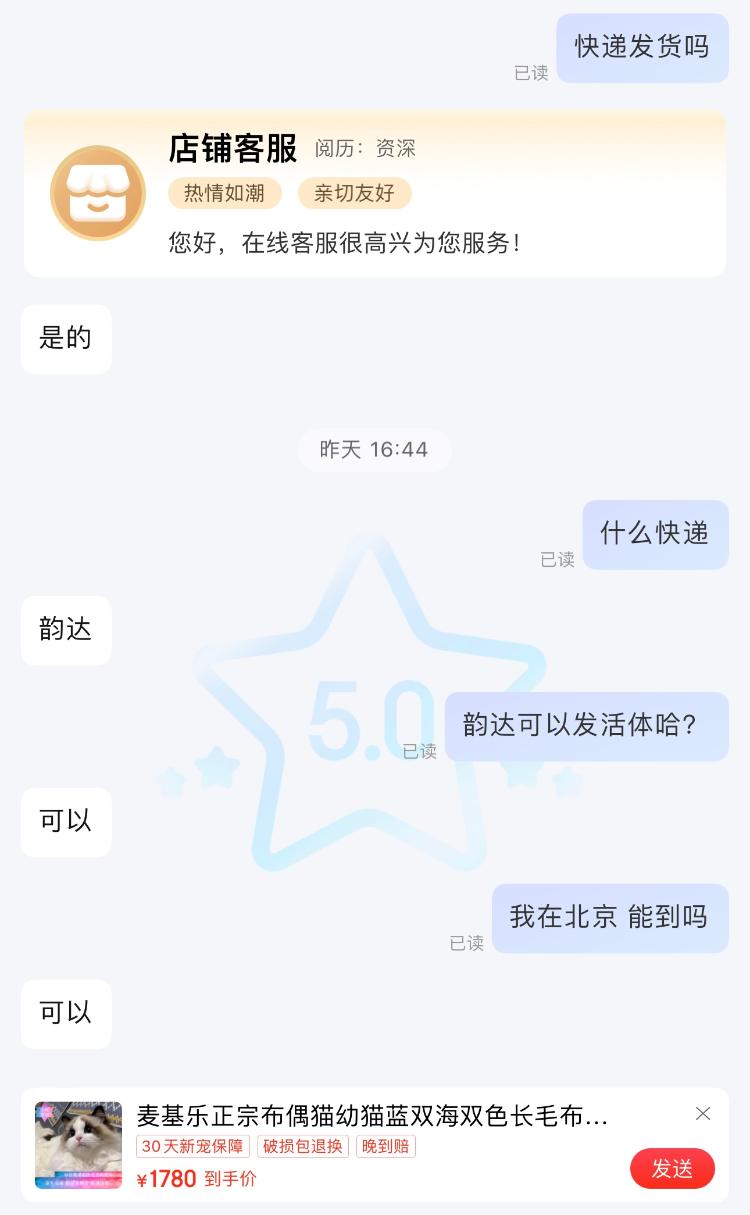Open the 店铺客服 service card
Image resolution: width=750 pixels, height=1215 pixels.
click(x=374, y=194)
